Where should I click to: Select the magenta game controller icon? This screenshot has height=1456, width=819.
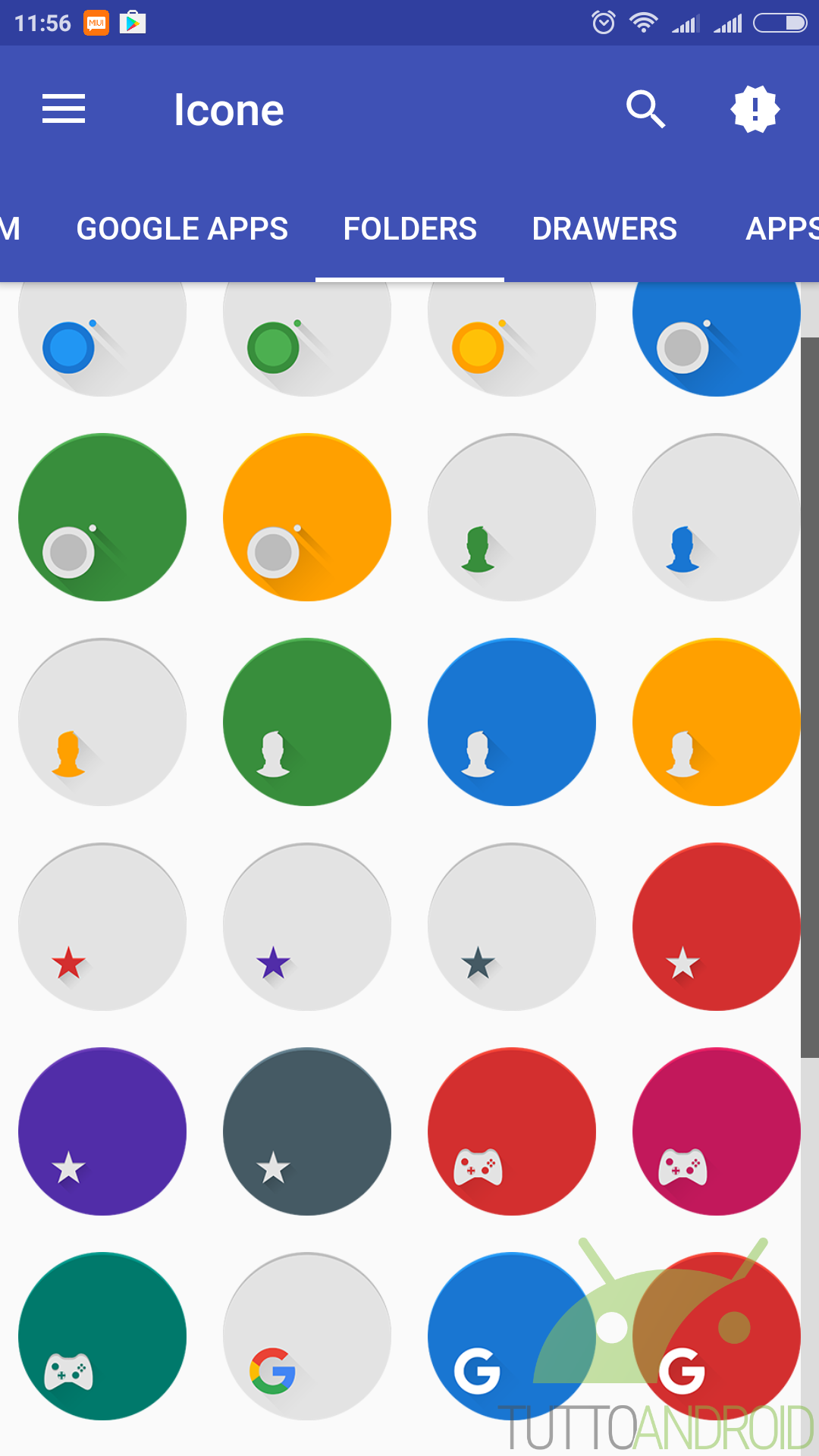(x=717, y=1131)
